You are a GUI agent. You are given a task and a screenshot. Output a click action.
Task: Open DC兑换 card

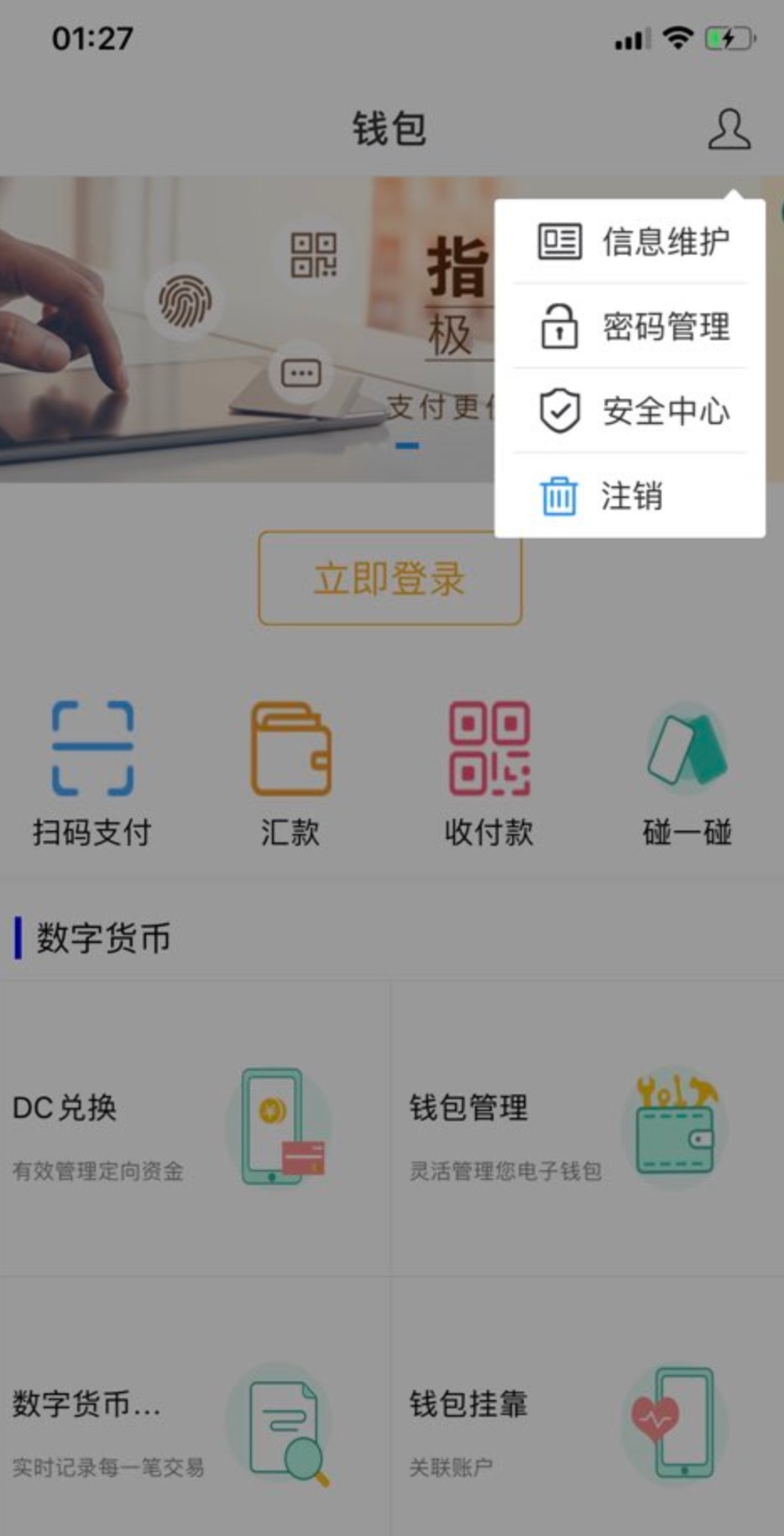[x=195, y=1128]
